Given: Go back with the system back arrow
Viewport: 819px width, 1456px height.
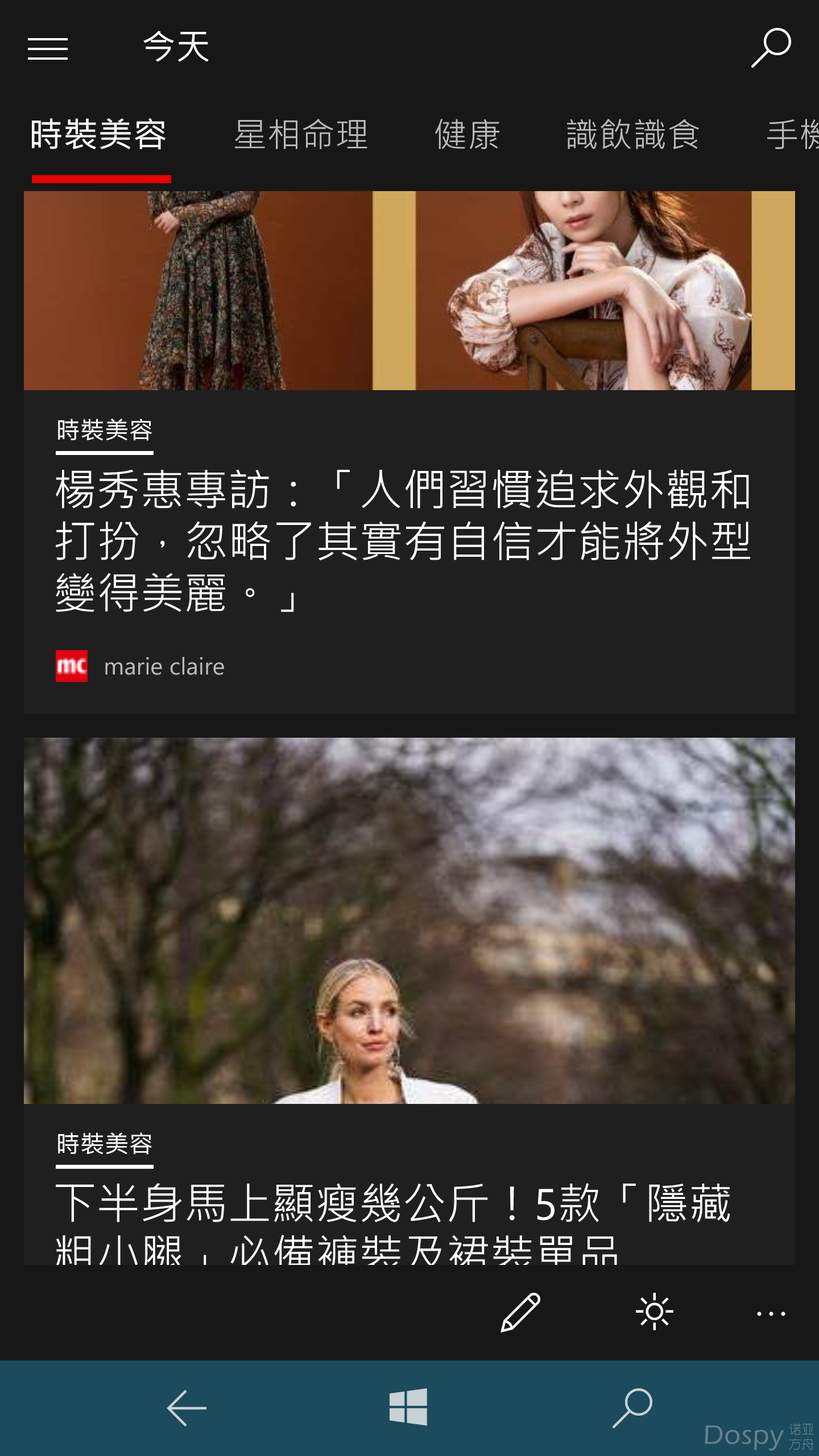Looking at the screenshot, I should tap(187, 1408).
